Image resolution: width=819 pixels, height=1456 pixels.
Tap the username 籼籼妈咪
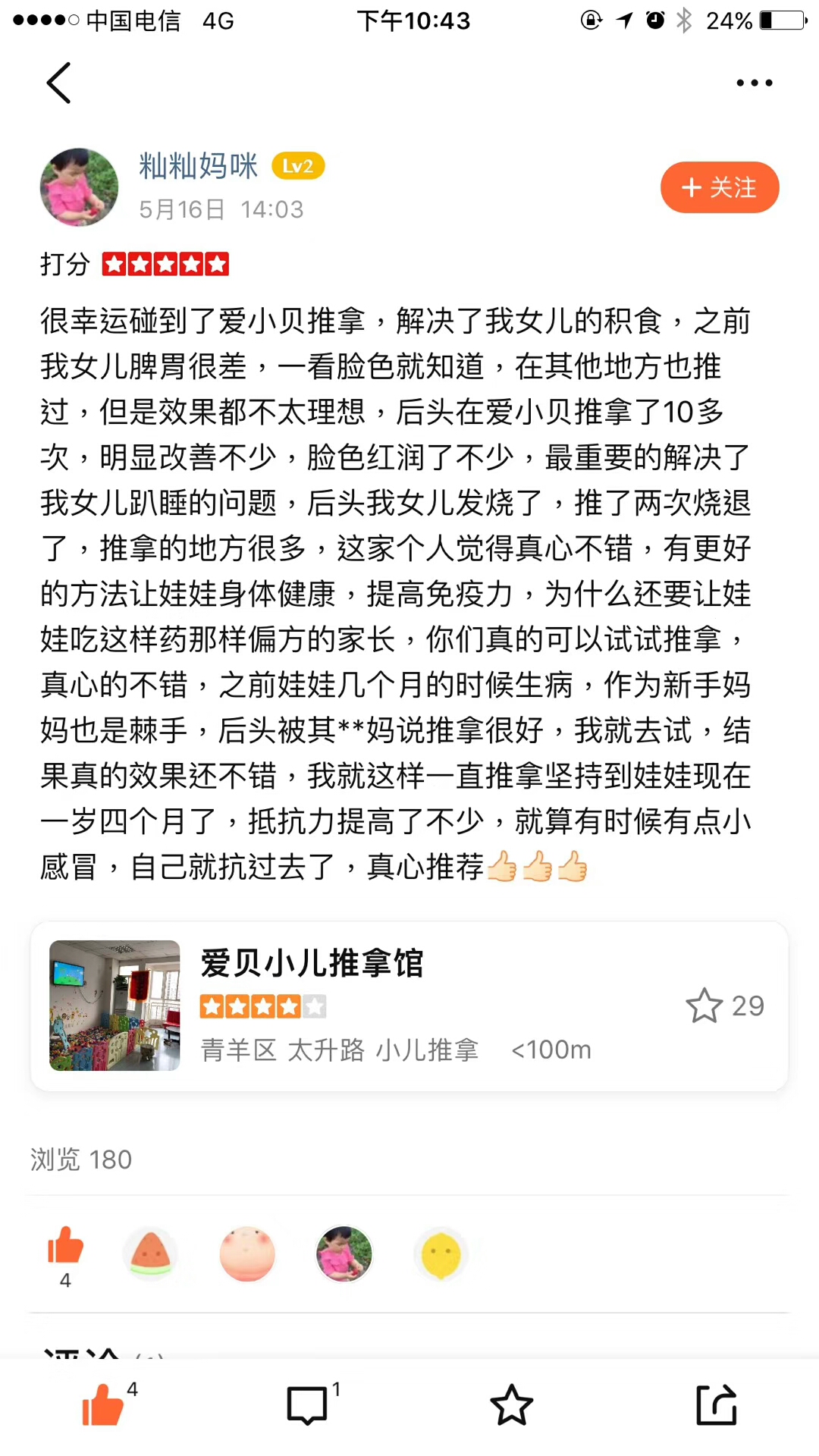pos(199,166)
